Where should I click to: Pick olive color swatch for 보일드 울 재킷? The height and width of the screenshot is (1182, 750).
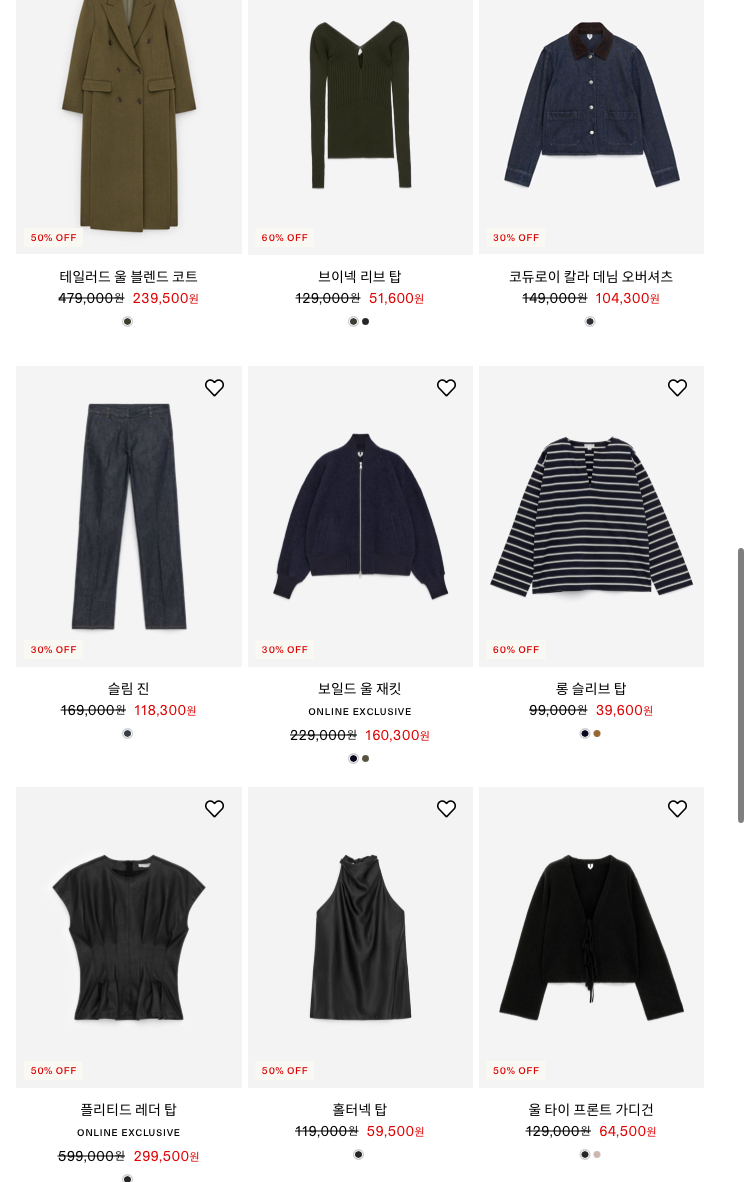tap(366, 759)
